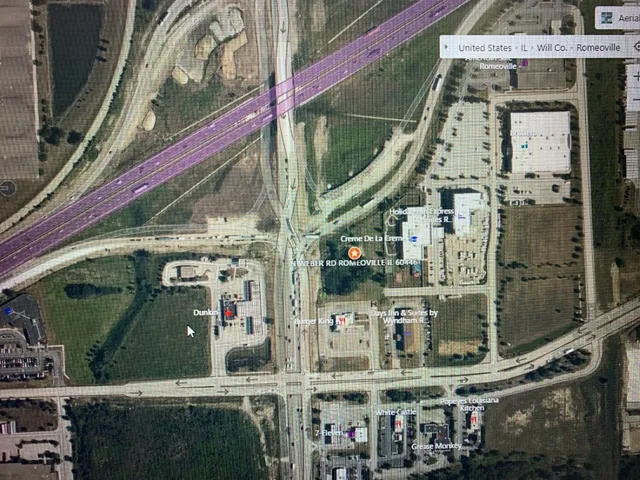Open the Creme De La Creme label
The height and width of the screenshot is (480, 640).
[372, 238]
